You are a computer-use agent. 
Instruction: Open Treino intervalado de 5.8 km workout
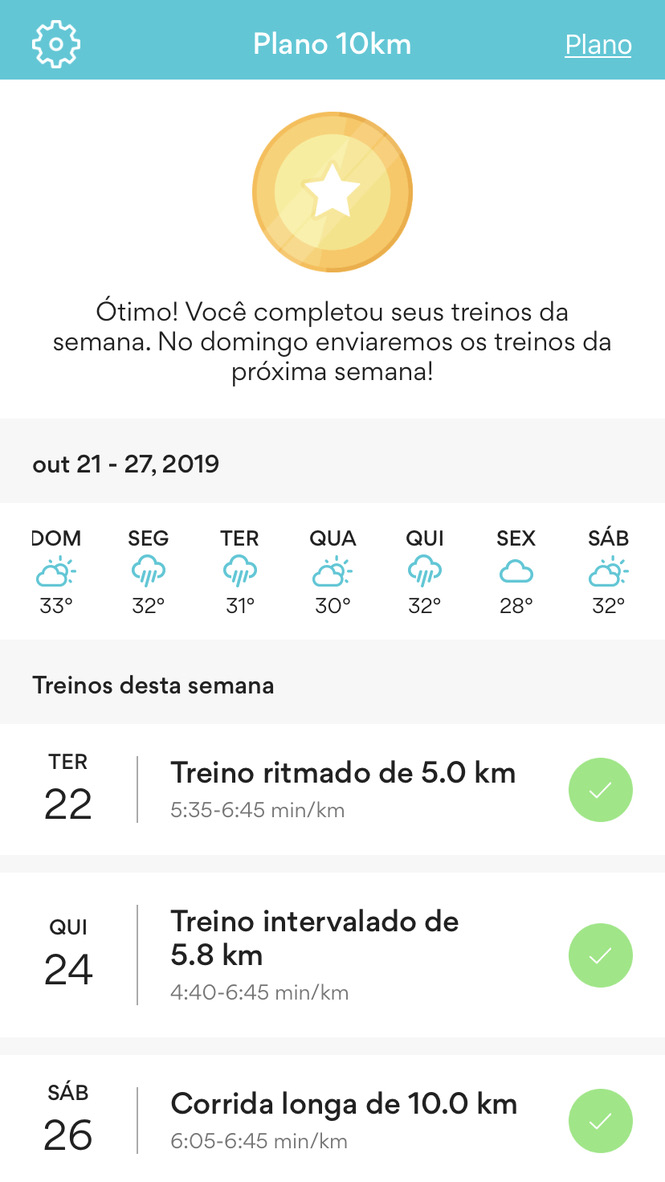pyautogui.click(x=332, y=955)
